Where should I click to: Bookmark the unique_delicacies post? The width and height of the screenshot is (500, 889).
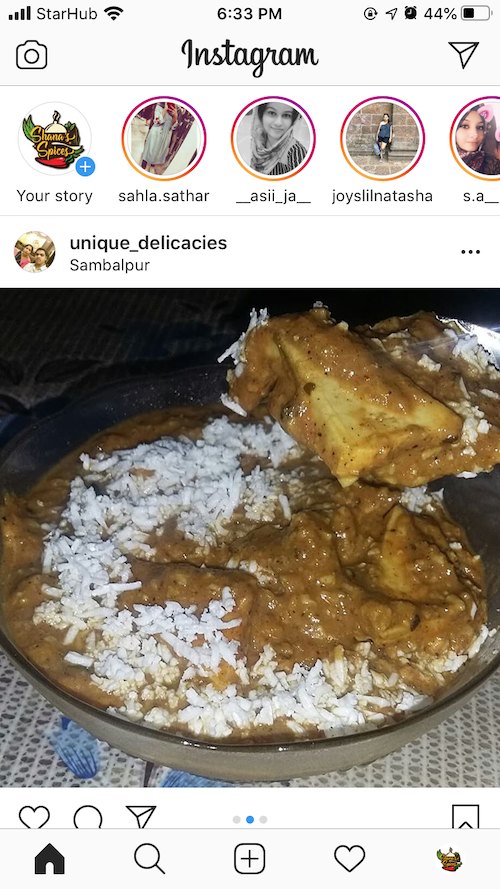tap(465, 818)
